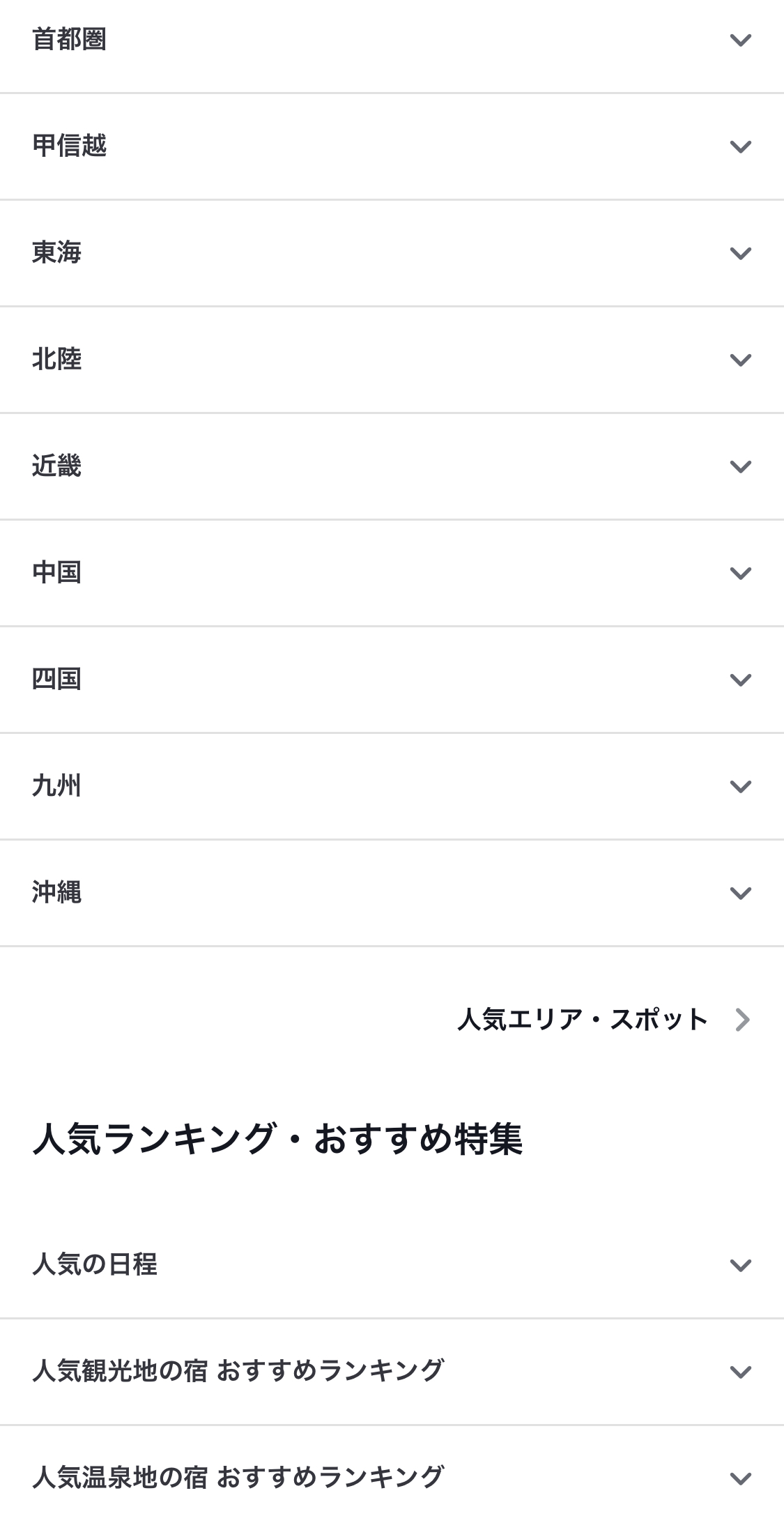
Task: Open the 人気エリア・スポット link
Action: click(604, 1020)
